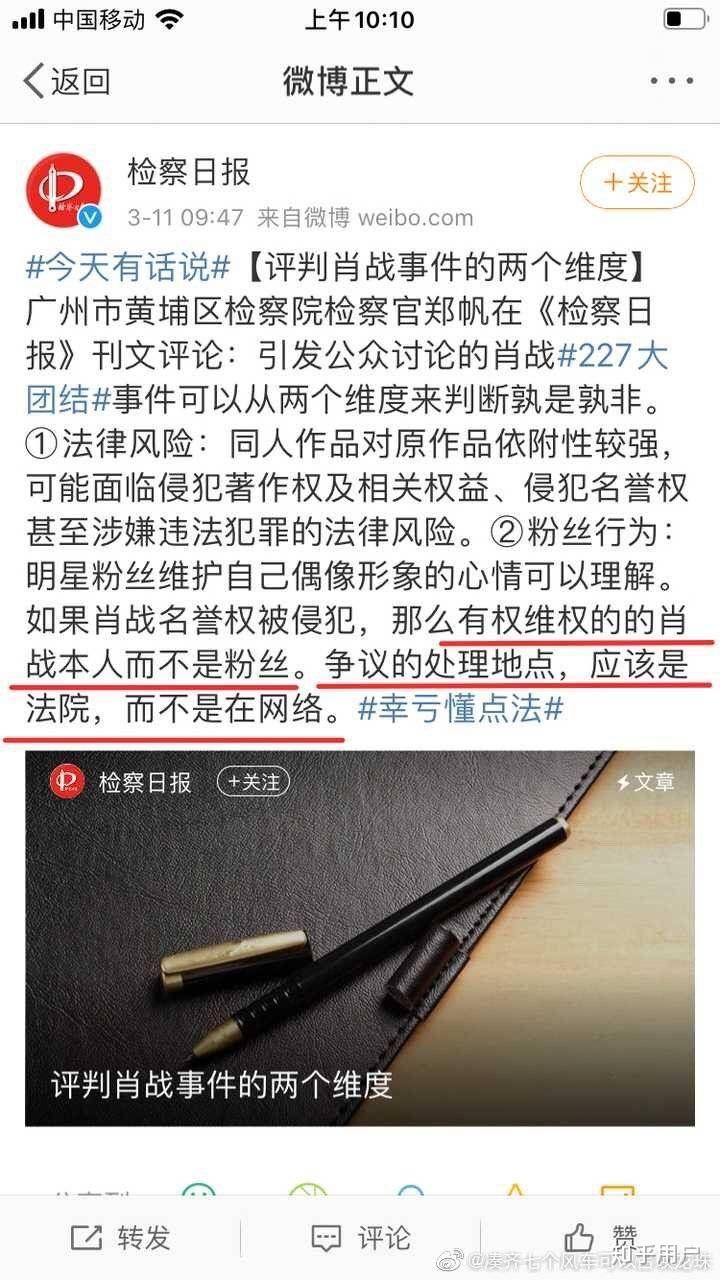Open the three-dot overflow menu
Image resolution: width=720 pixels, height=1280 pixels.
[670, 81]
